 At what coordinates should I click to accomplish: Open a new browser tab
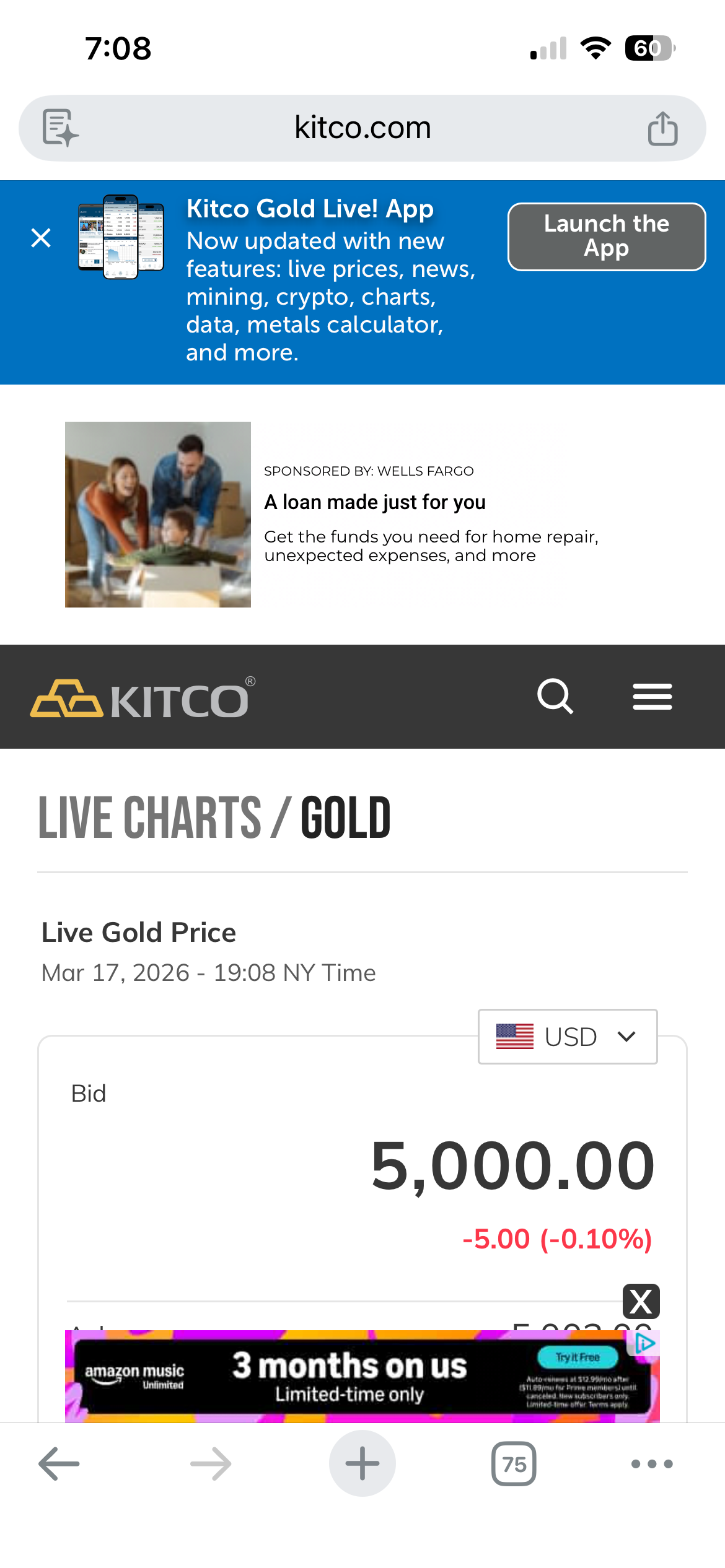coord(362,1464)
